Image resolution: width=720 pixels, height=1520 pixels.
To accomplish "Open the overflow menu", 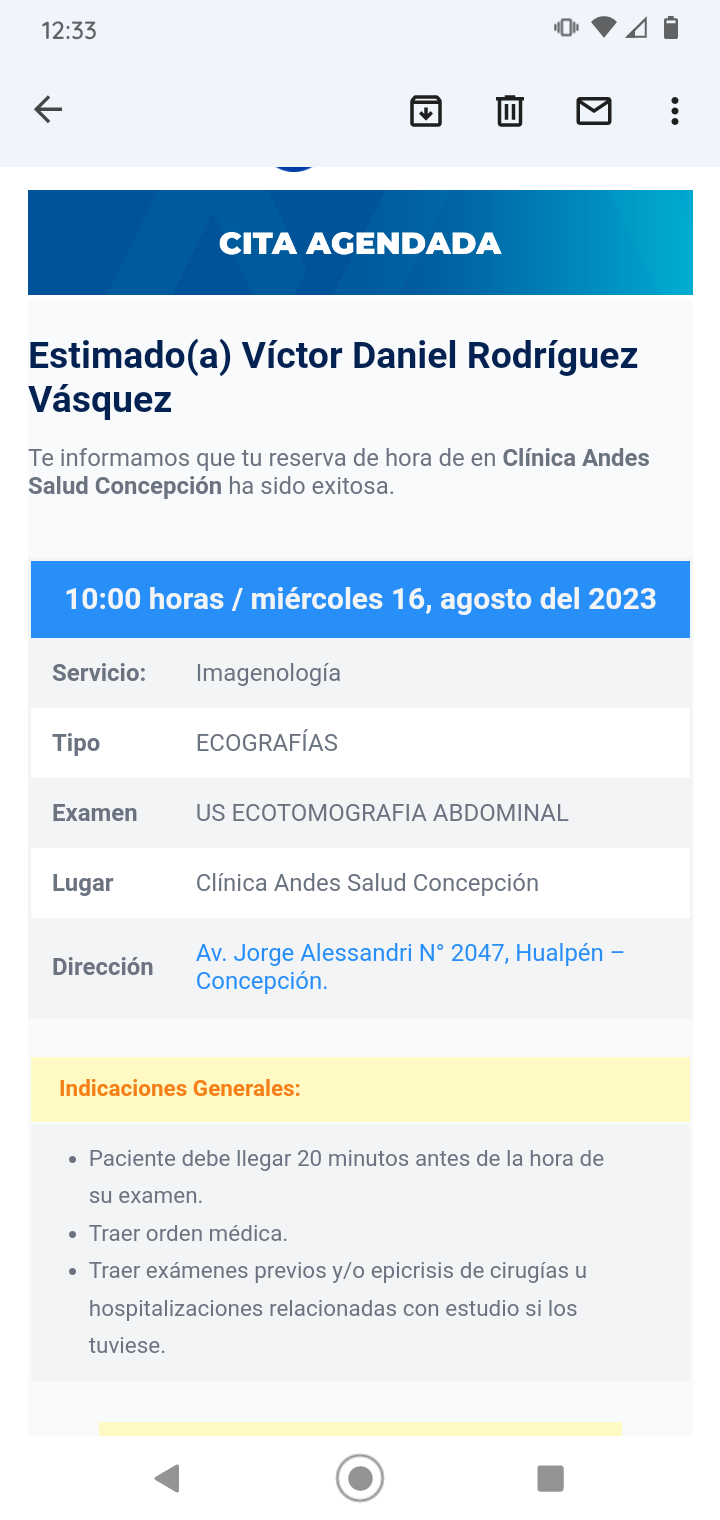I will pyautogui.click(x=675, y=111).
